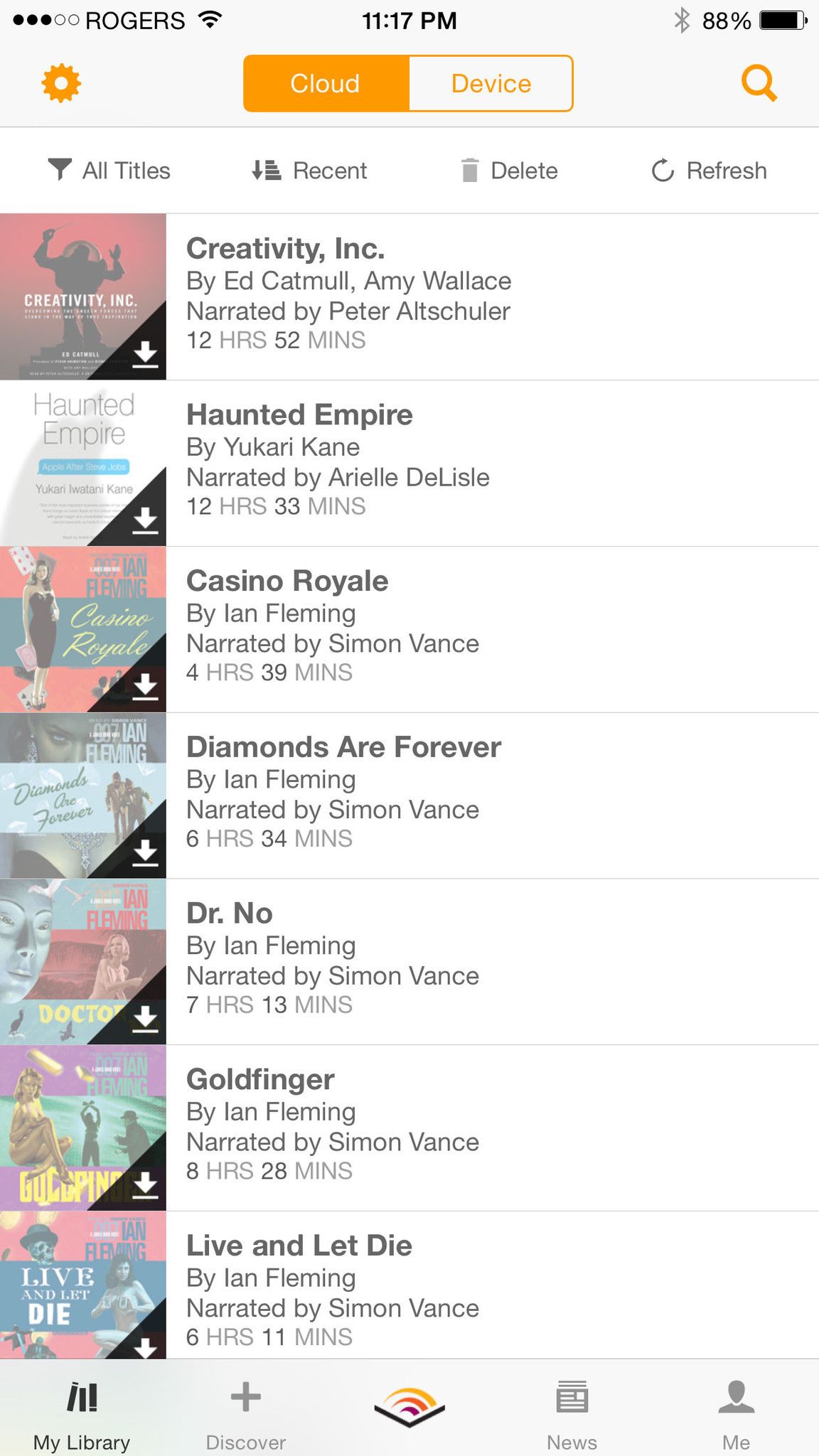
Task: Open the search magnifier icon
Action: [759, 84]
